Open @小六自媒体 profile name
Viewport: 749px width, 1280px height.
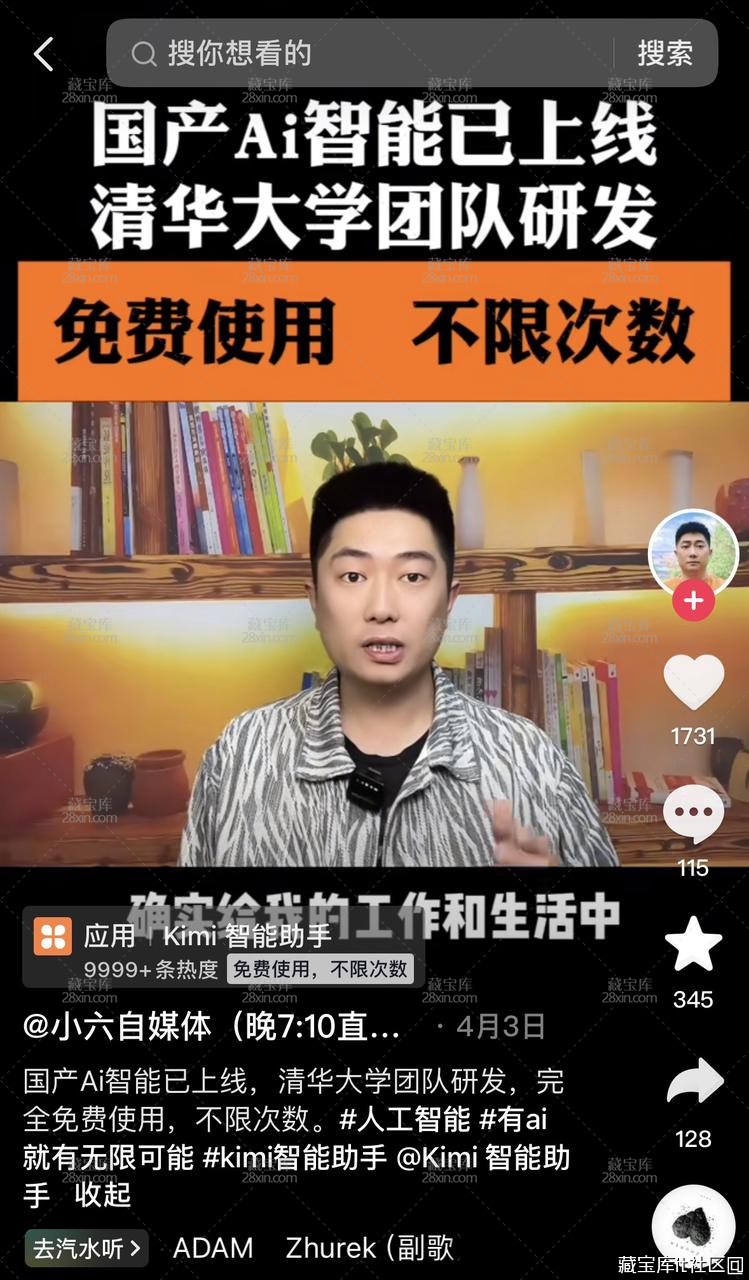[212, 1027]
